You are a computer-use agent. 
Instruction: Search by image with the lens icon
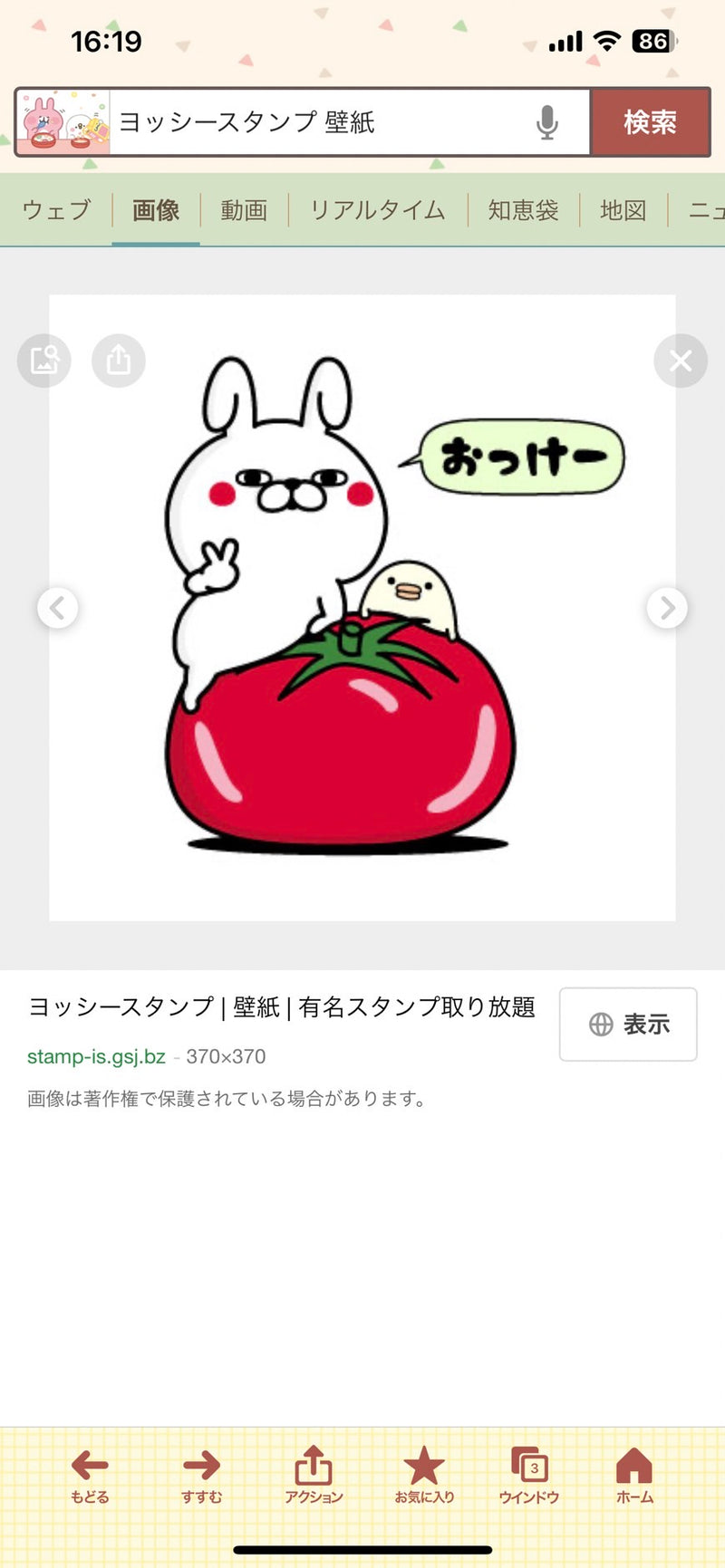(44, 361)
